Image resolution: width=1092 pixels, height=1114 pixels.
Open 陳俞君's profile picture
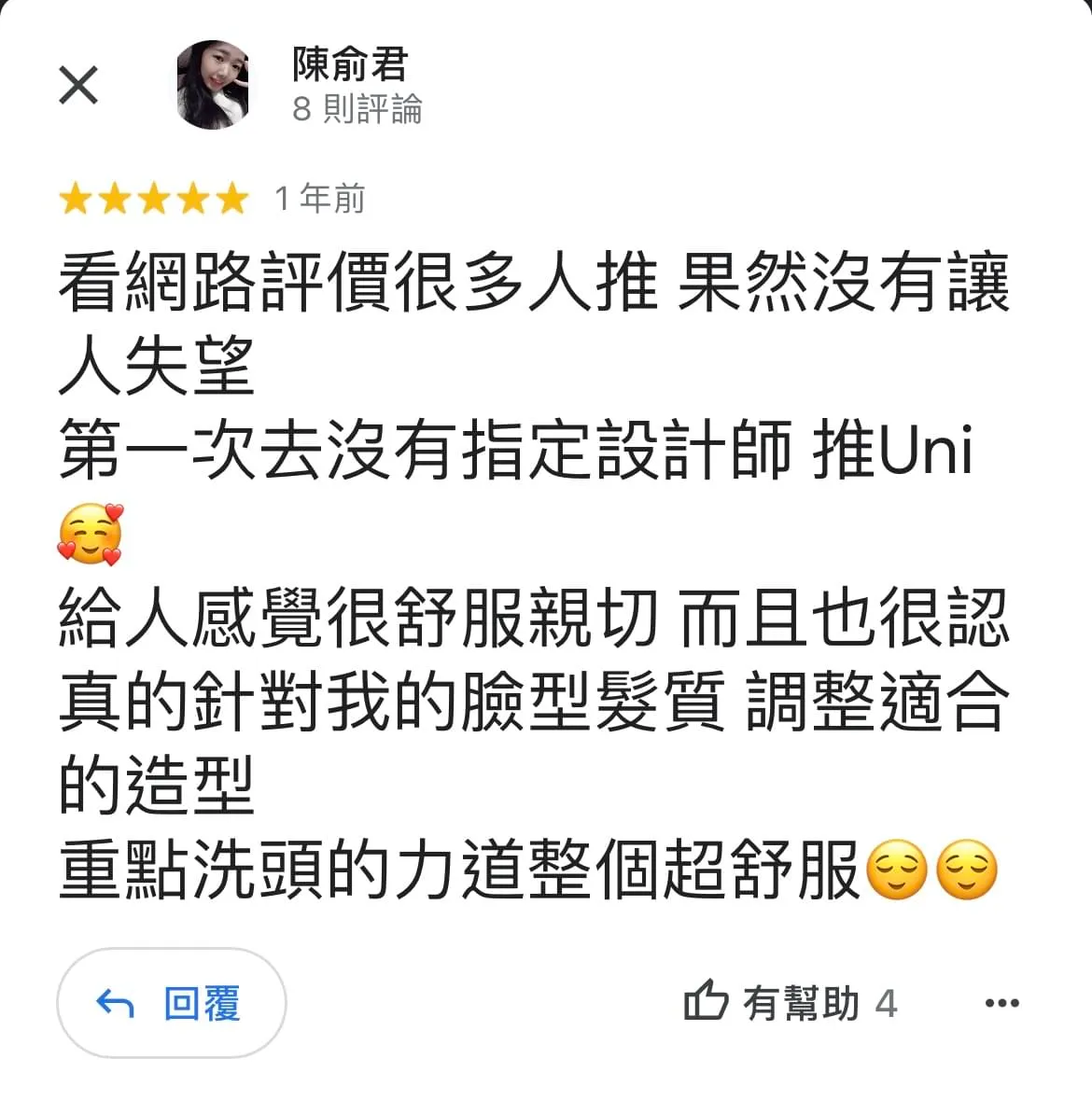(215, 85)
